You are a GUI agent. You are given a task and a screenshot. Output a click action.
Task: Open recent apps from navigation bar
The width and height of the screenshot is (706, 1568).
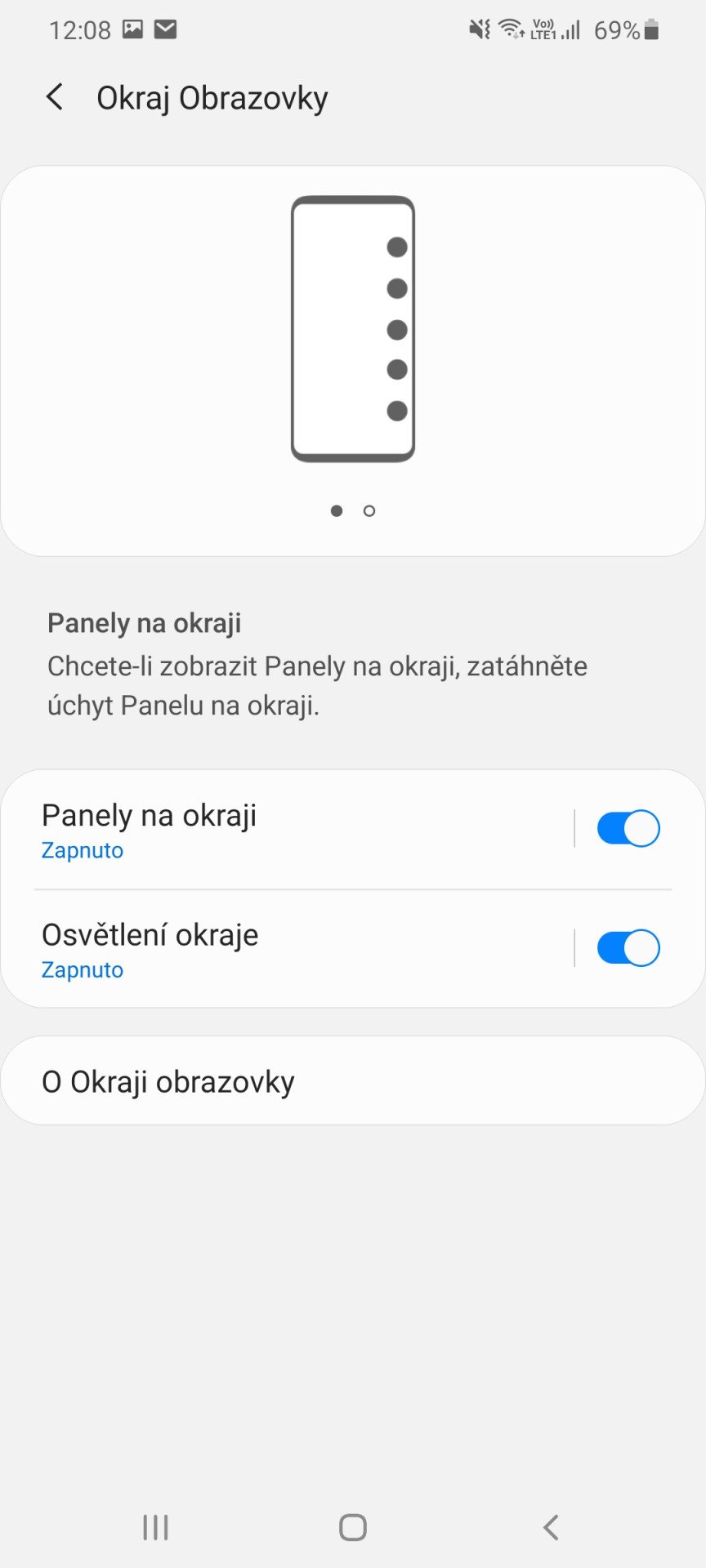155,1527
